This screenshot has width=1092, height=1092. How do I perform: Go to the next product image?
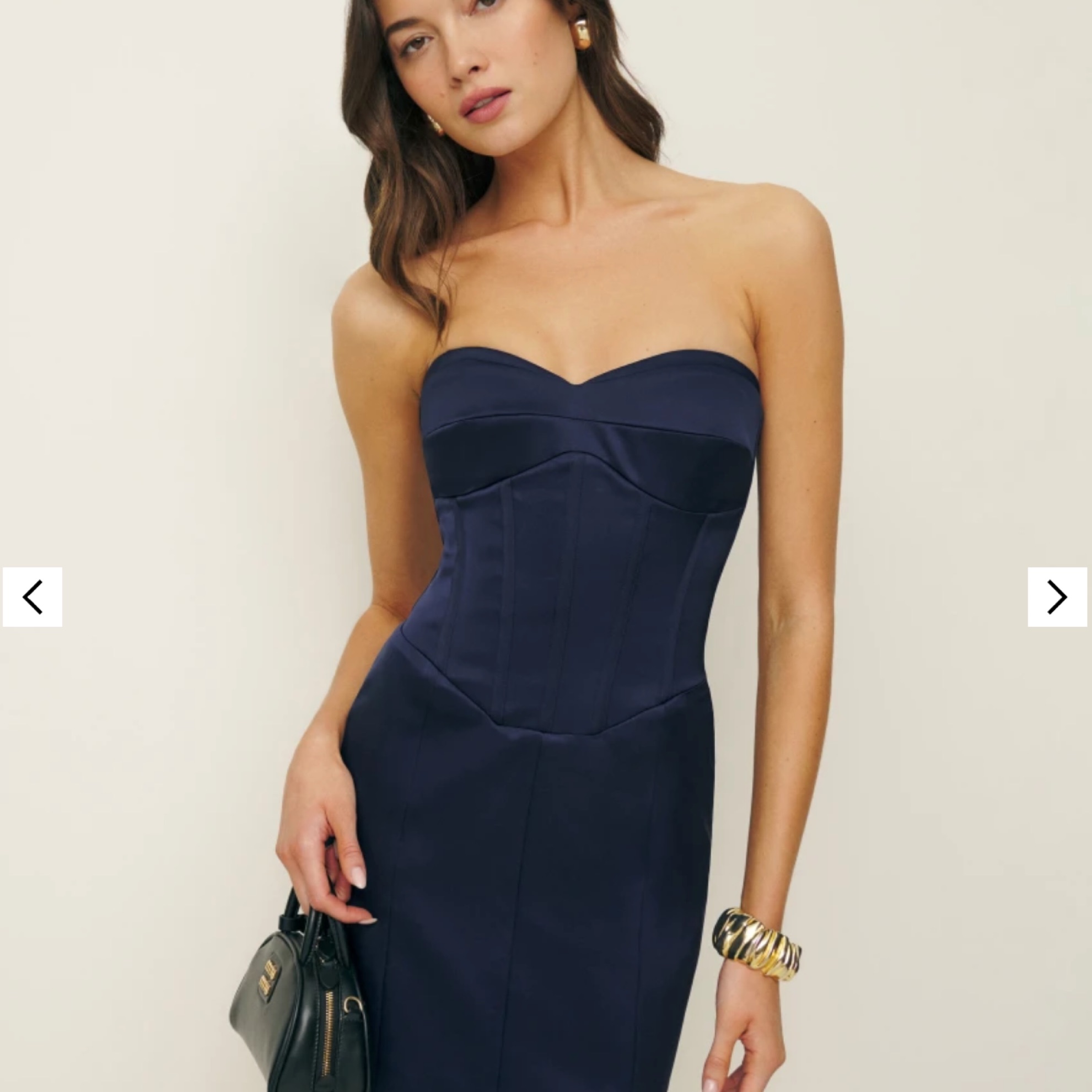pyautogui.click(x=1057, y=597)
